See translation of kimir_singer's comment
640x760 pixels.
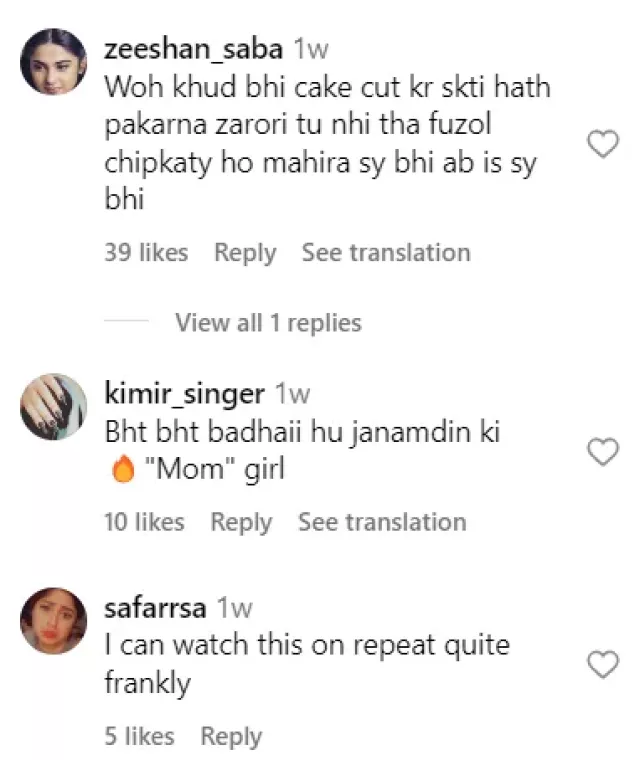tap(381, 522)
